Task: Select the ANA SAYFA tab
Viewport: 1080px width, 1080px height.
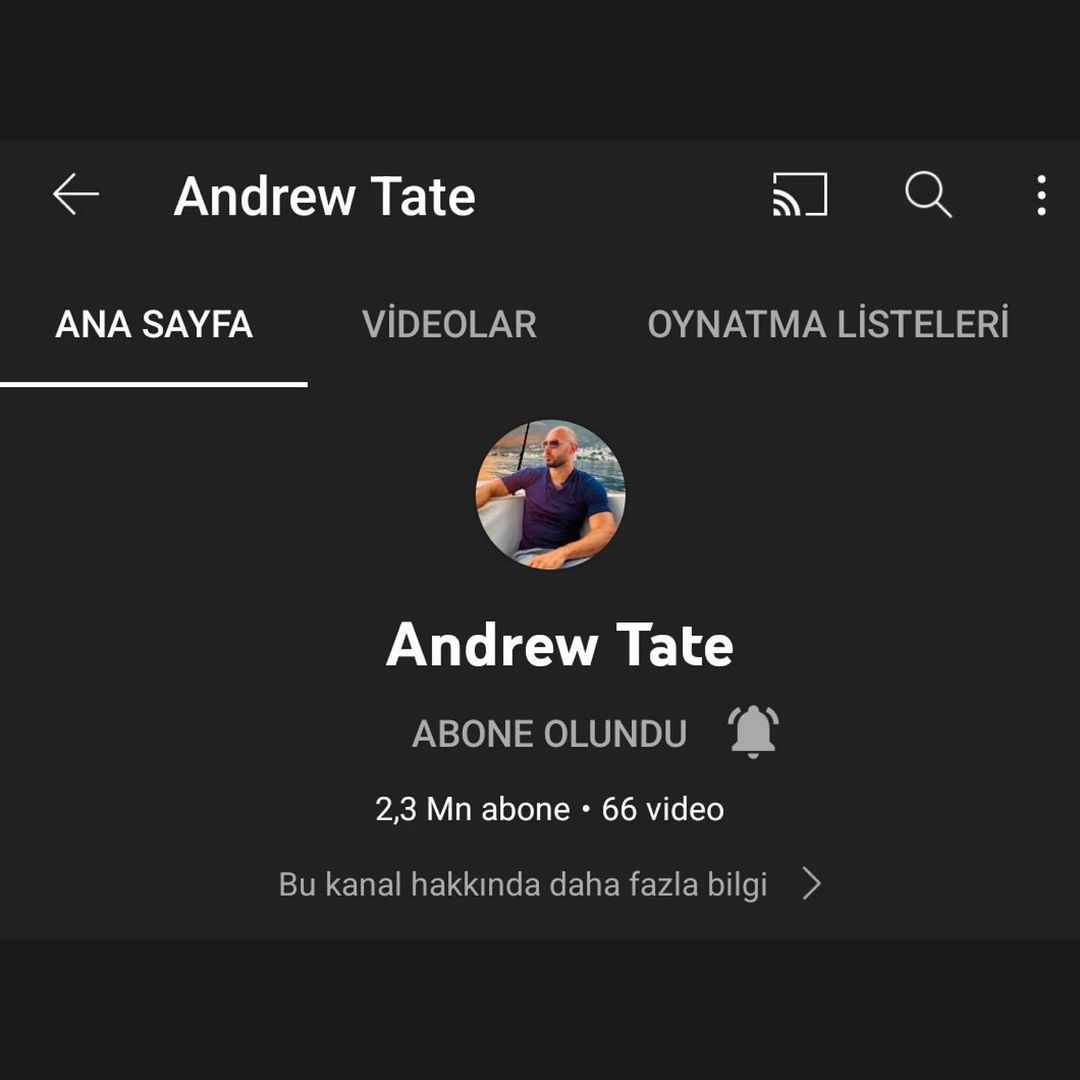Action: [x=154, y=324]
